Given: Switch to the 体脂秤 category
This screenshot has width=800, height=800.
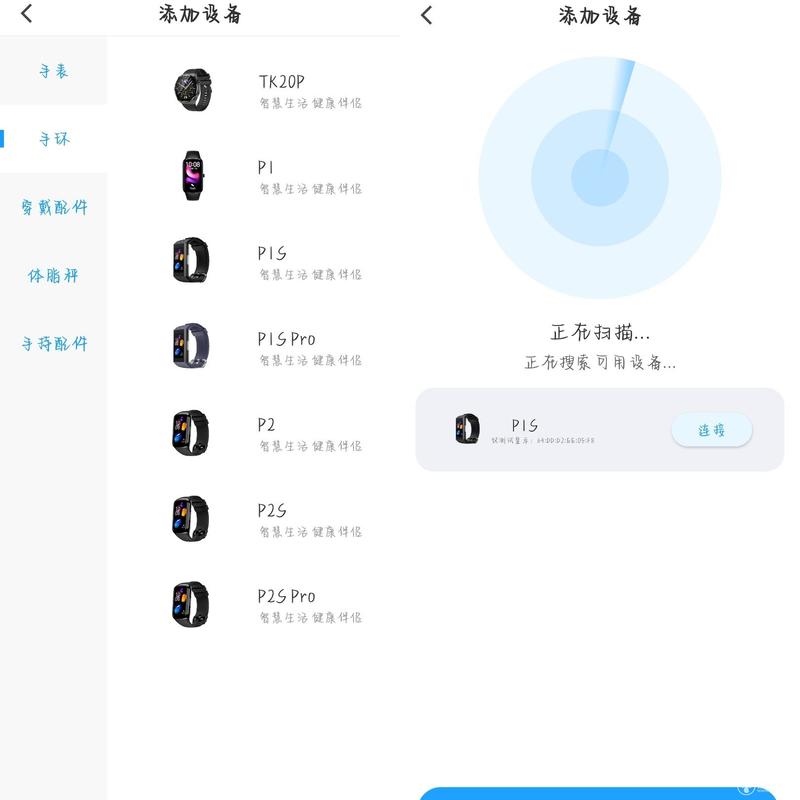Looking at the screenshot, I should coord(53,275).
